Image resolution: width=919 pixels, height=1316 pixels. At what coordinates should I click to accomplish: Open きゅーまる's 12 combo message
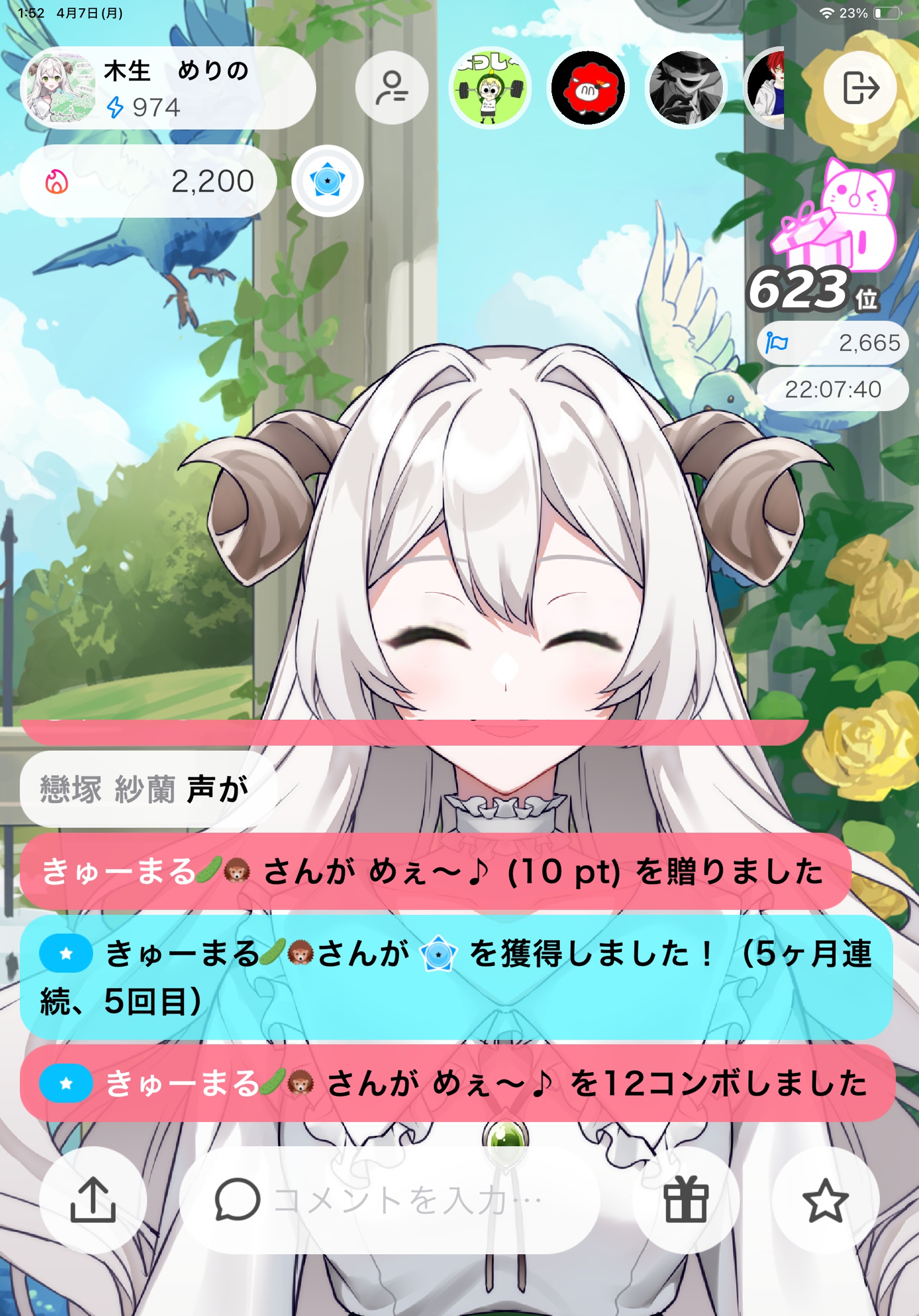click(456, 1083)
